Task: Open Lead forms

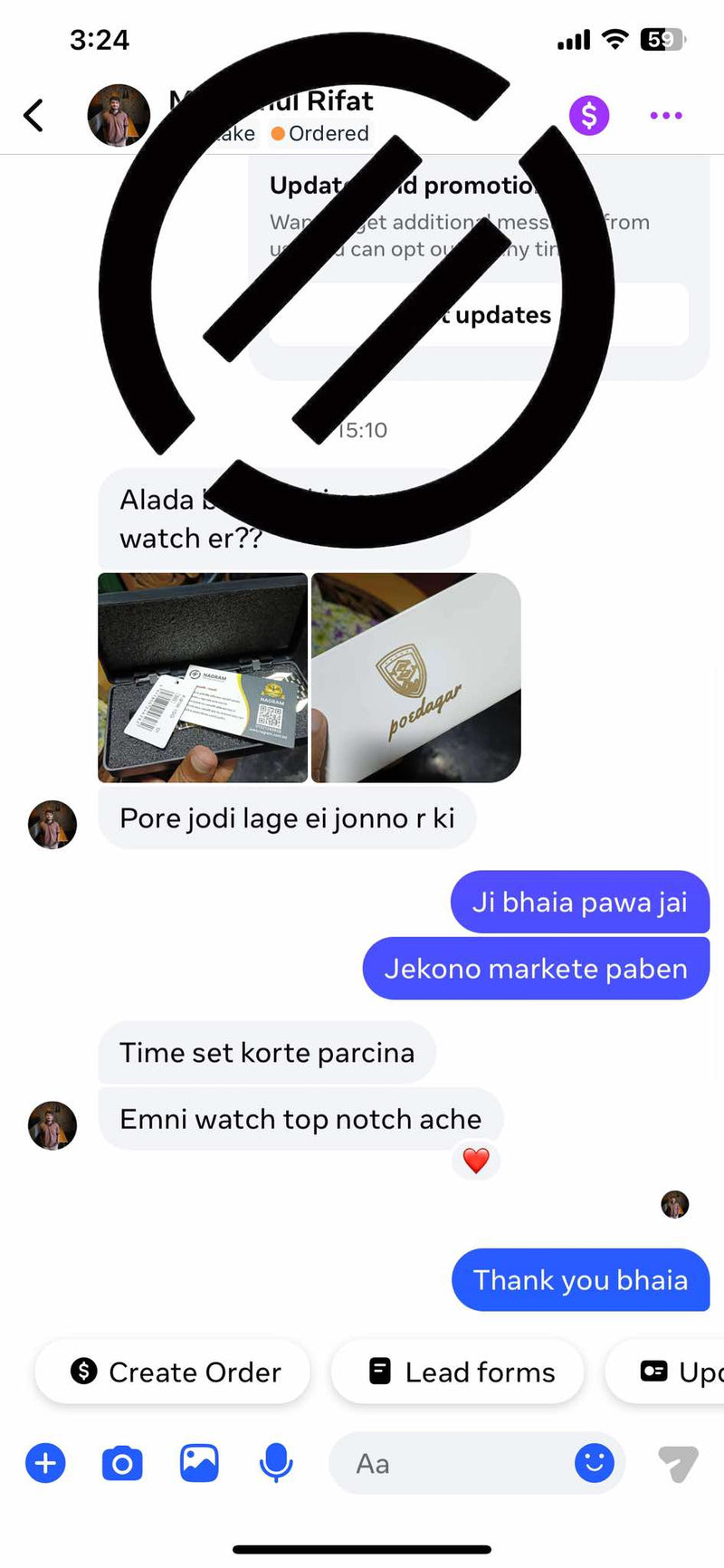Action: tap(458, 1372)
